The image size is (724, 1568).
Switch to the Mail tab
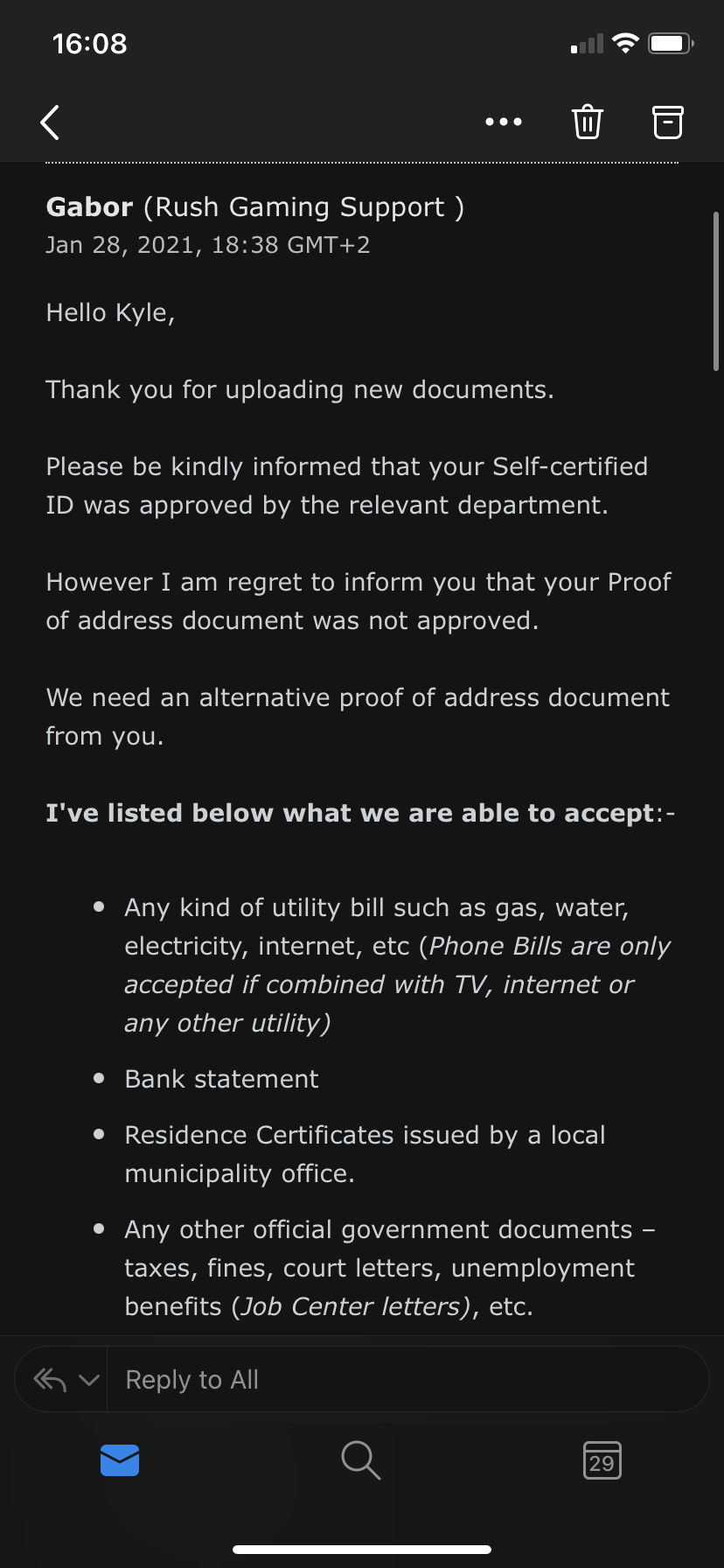[121, 1460]
